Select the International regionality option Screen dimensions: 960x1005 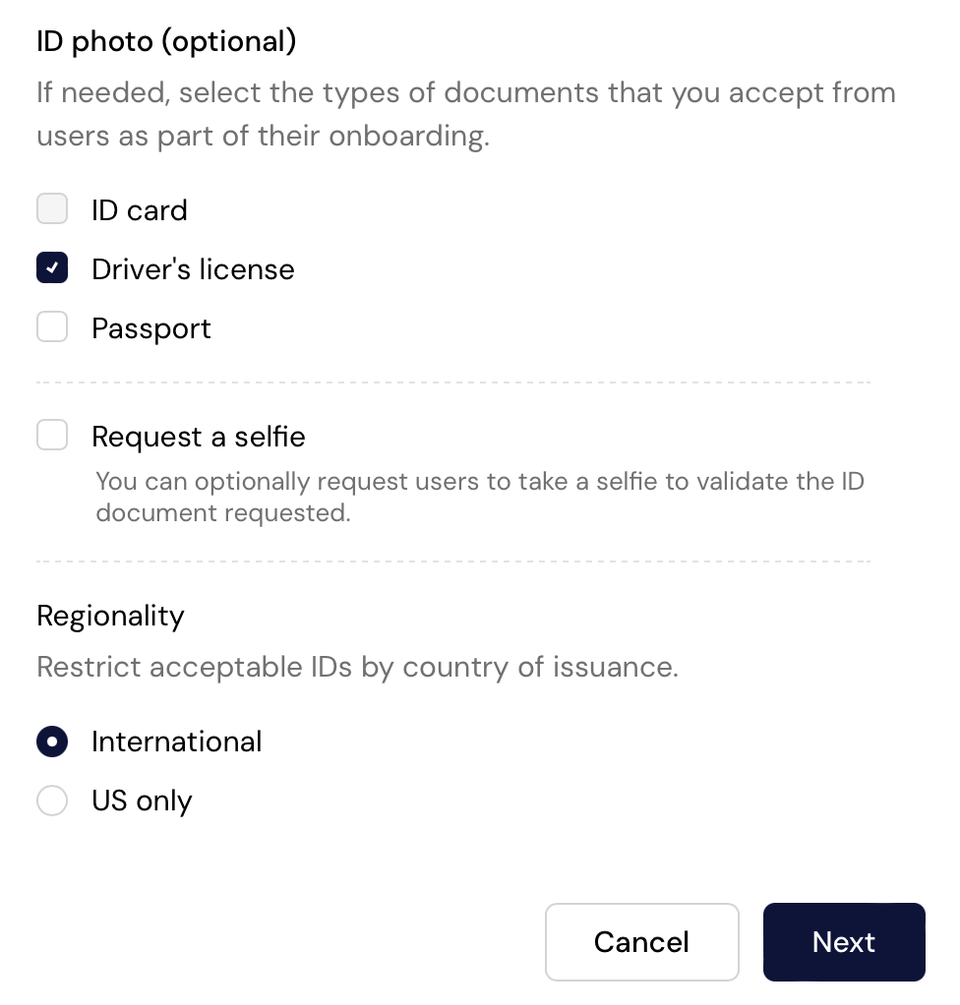click(x=52, y=741)
